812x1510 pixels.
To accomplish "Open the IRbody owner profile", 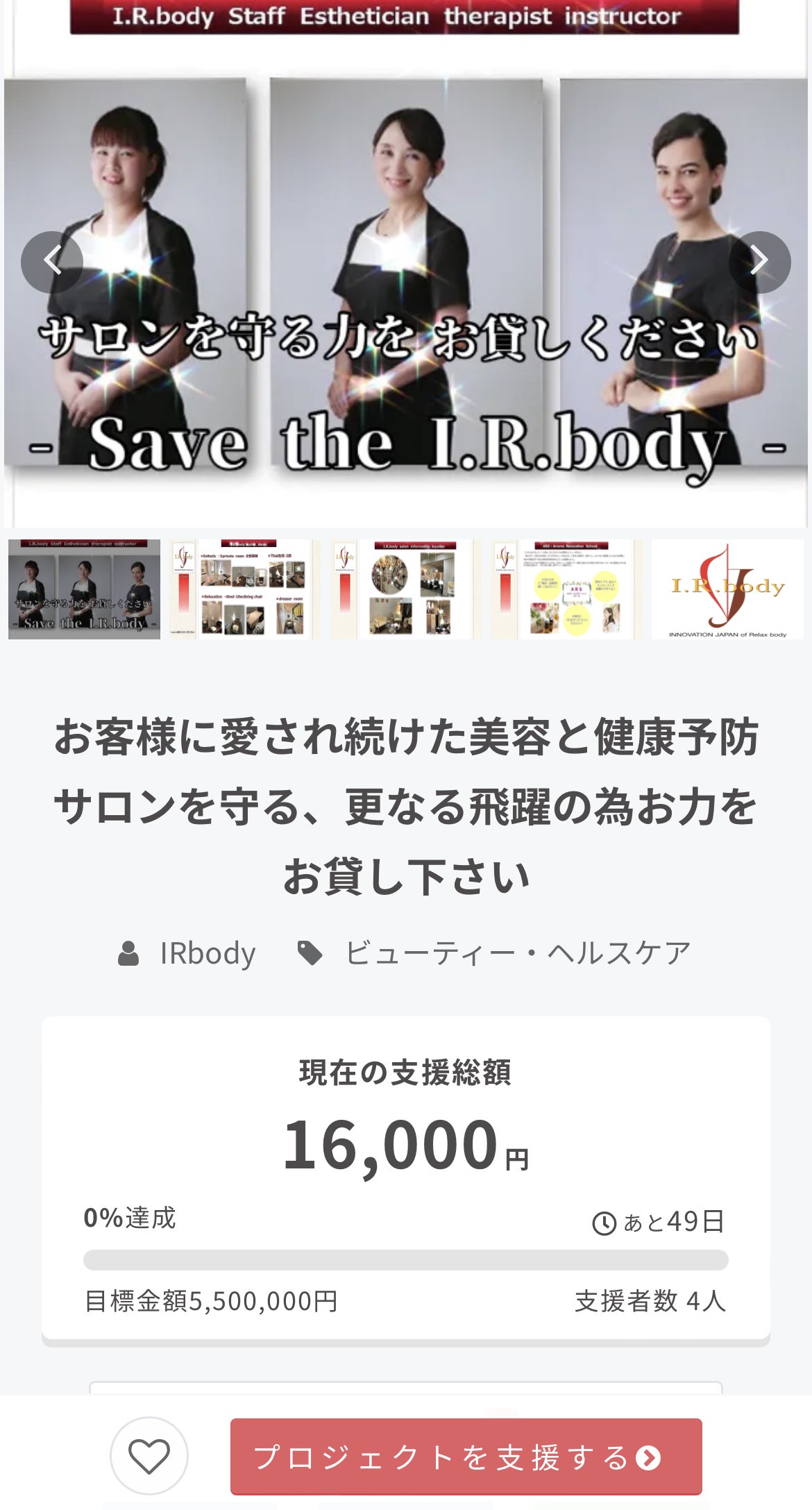I will (x=207, y=953).
